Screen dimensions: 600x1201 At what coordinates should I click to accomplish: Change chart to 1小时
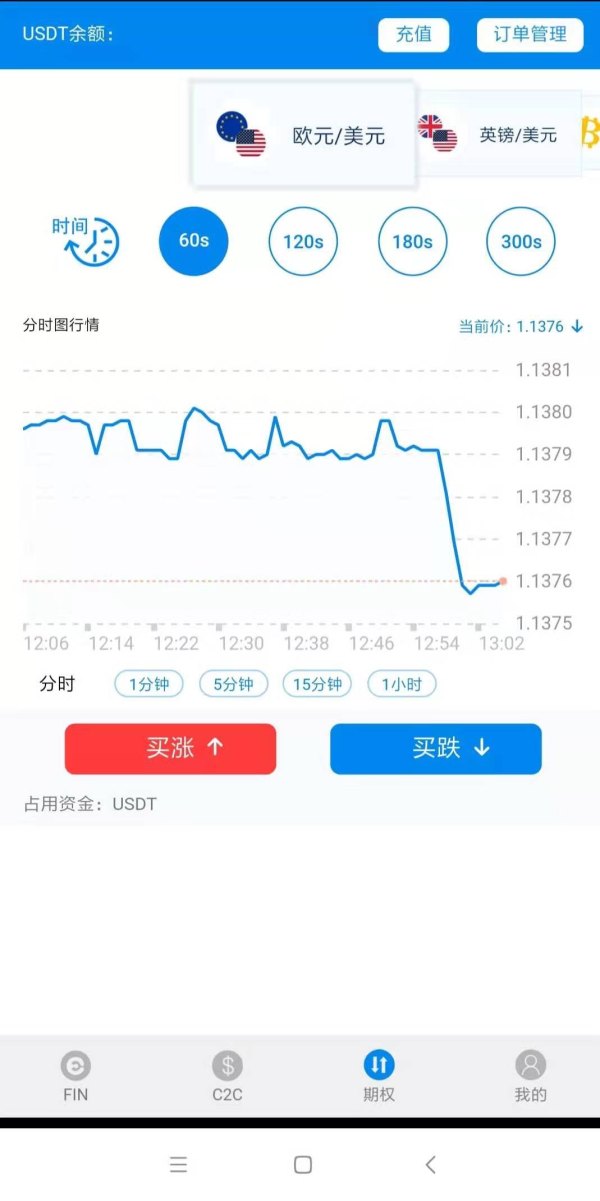[402, 685]
